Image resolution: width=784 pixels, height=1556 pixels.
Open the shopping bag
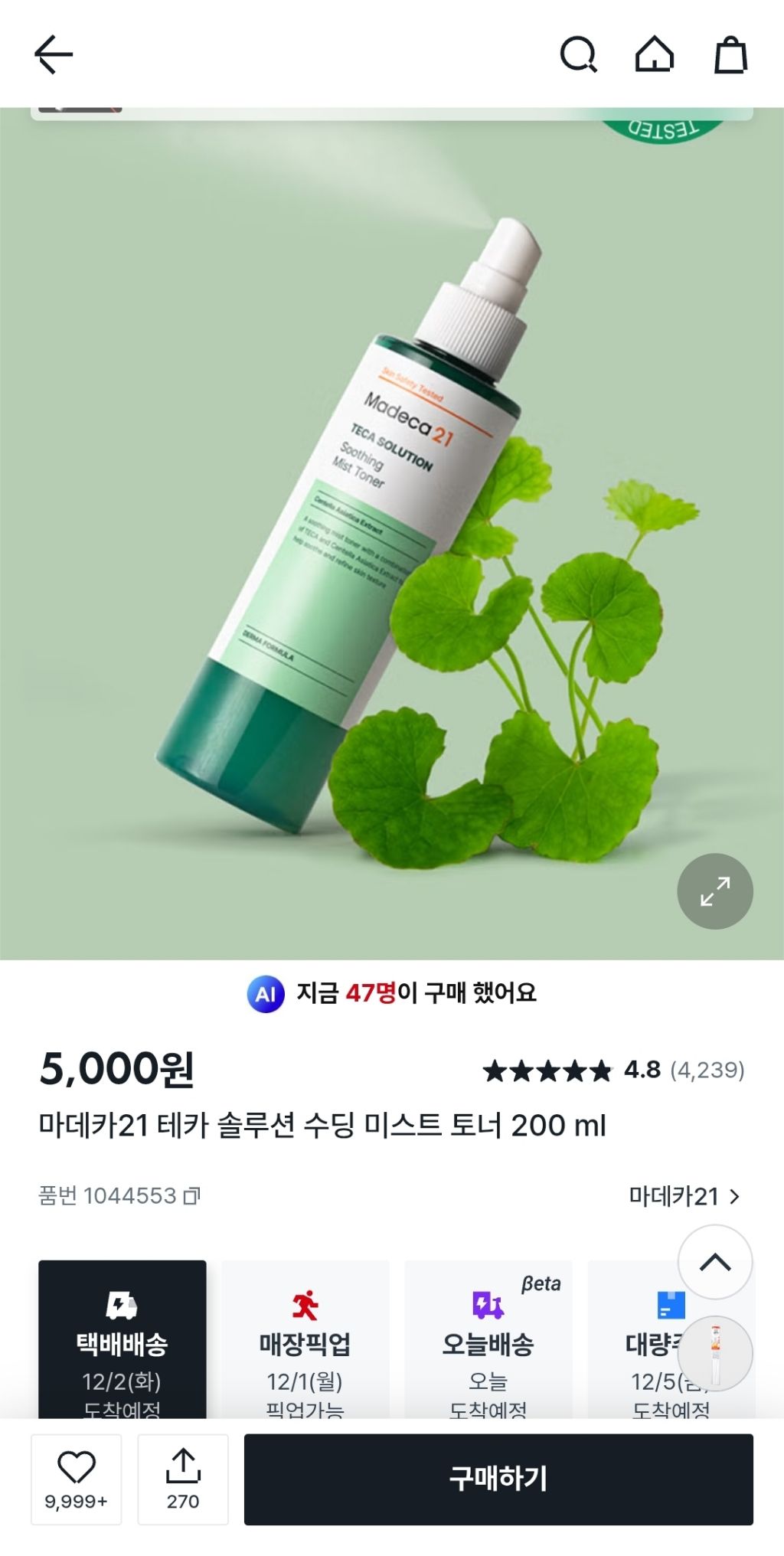pos(730,54)
